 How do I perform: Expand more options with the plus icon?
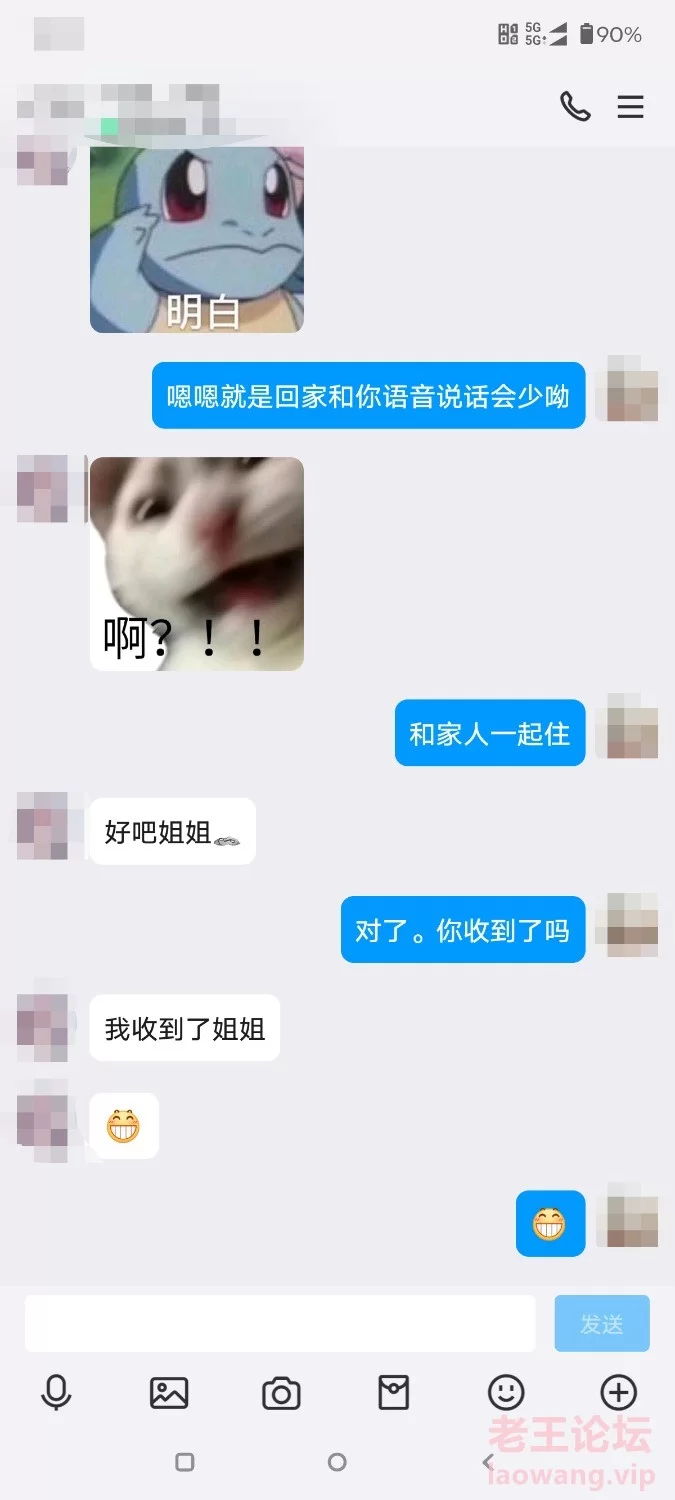click(618, 1392)
